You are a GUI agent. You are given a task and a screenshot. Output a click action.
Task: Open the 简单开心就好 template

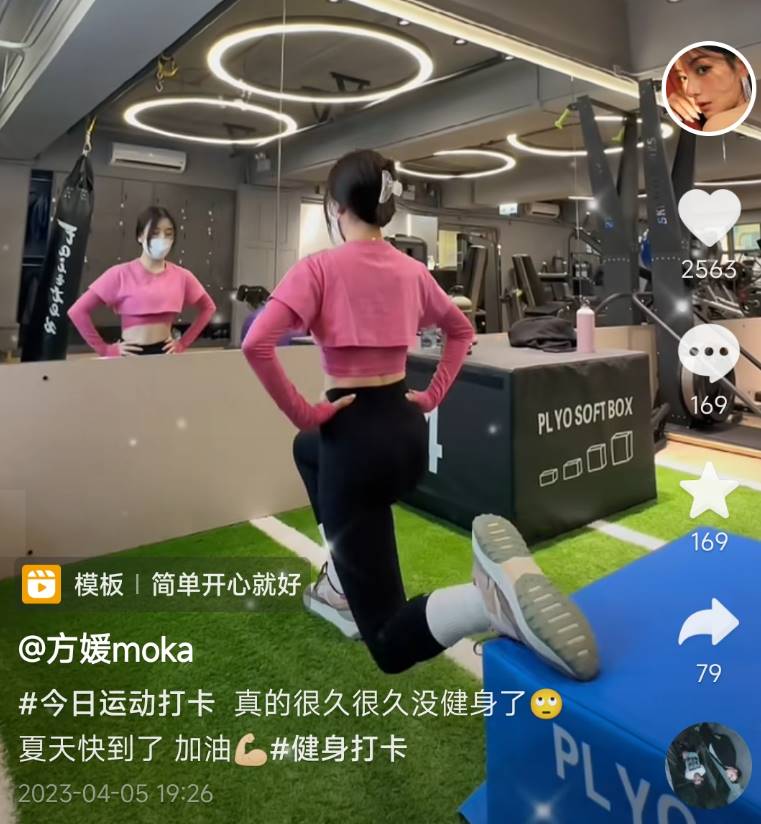(x=226, y=585)
